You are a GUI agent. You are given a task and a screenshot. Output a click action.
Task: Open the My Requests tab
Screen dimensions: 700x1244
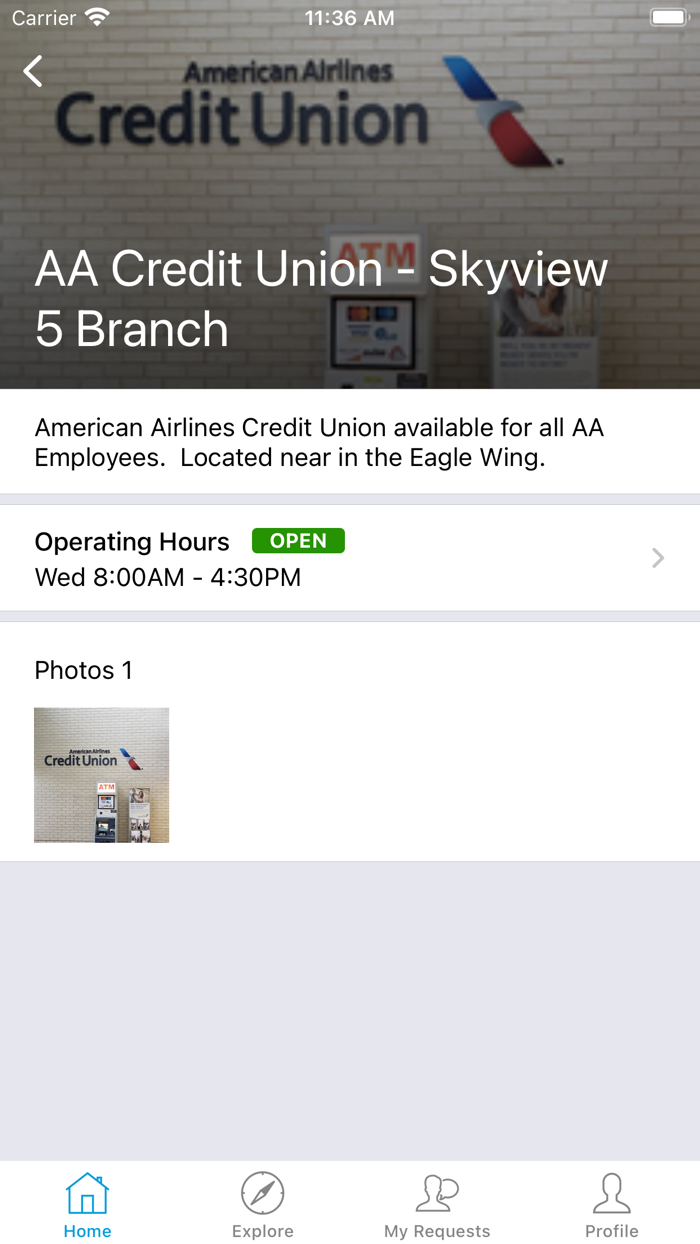click(x=437, y=1205)
